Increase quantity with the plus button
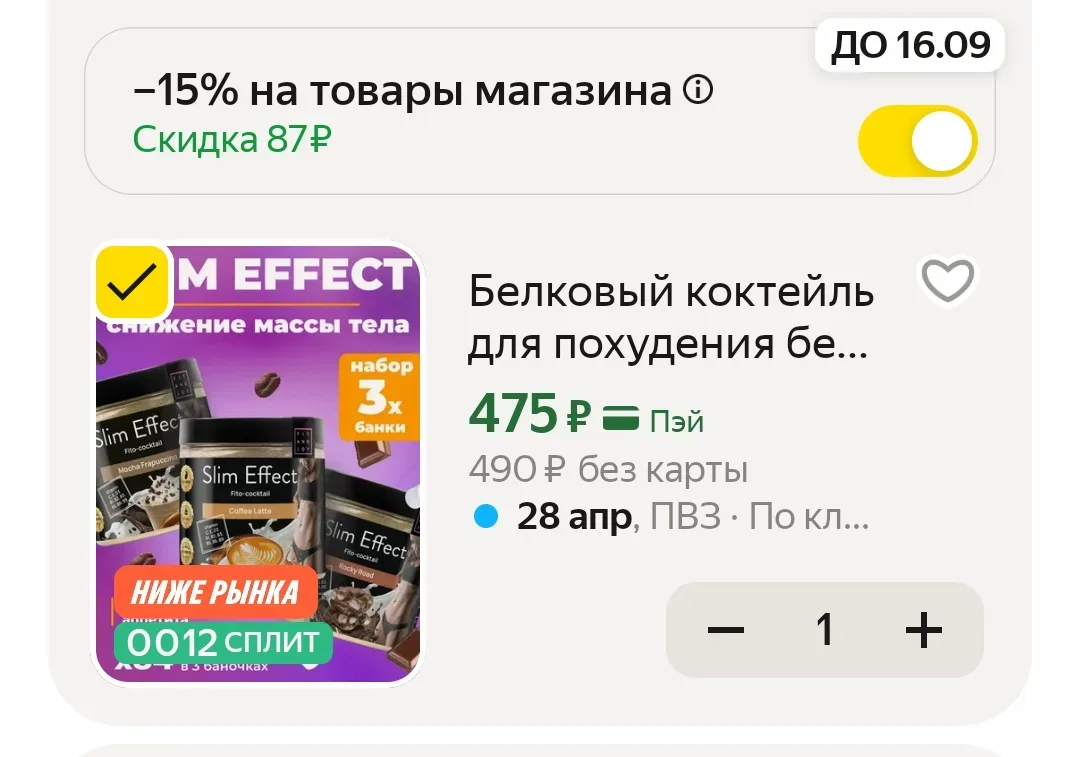Screen dimensions: 1079x757 [x=923, y=630]
